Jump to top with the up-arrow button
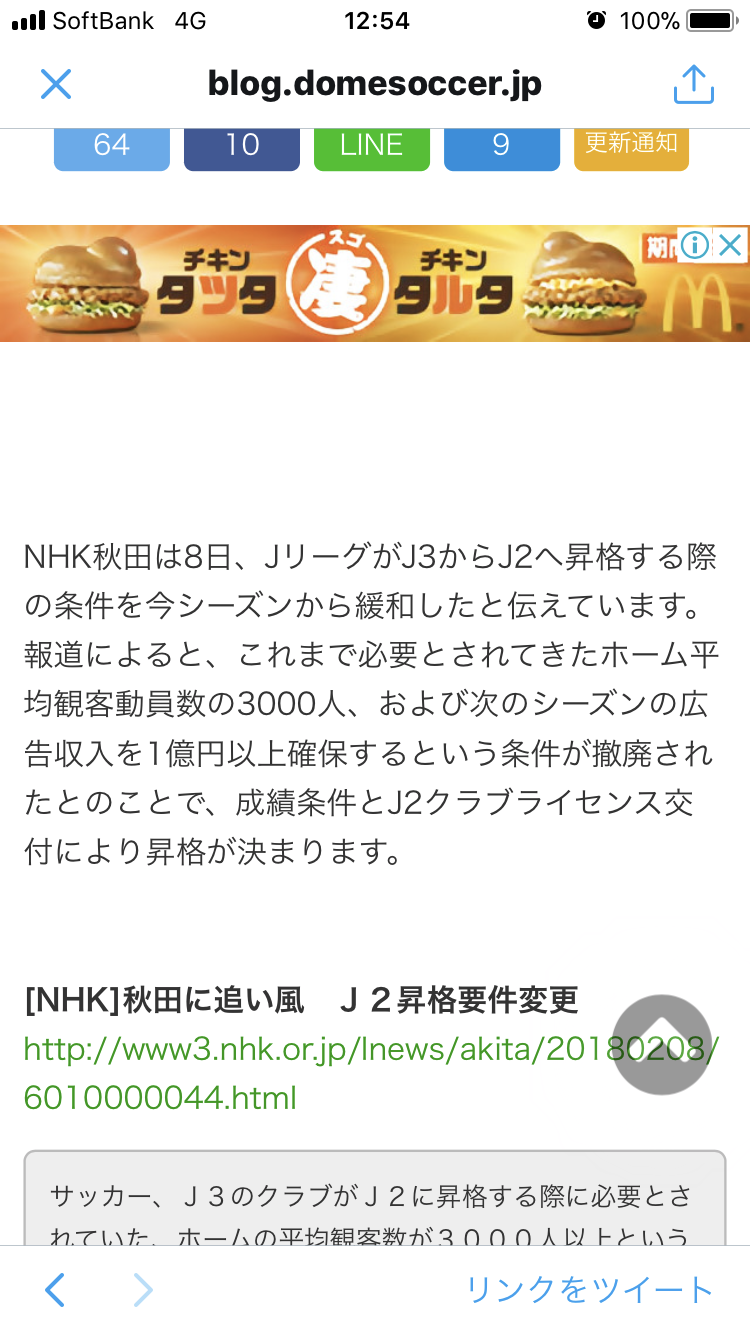 [662, 1045]
